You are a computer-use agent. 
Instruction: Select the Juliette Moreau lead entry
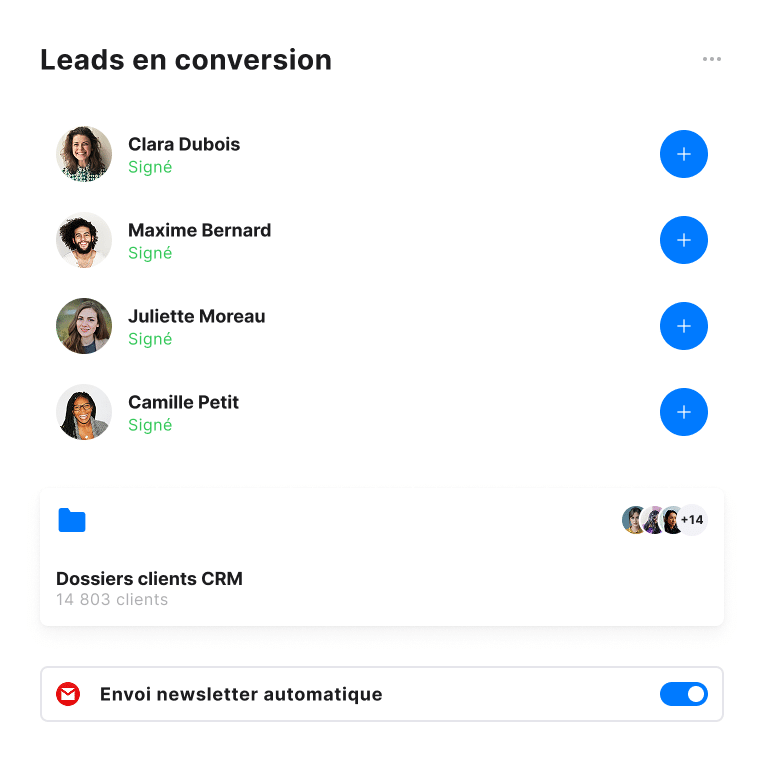pyautogui.click(x=196, y=326)
